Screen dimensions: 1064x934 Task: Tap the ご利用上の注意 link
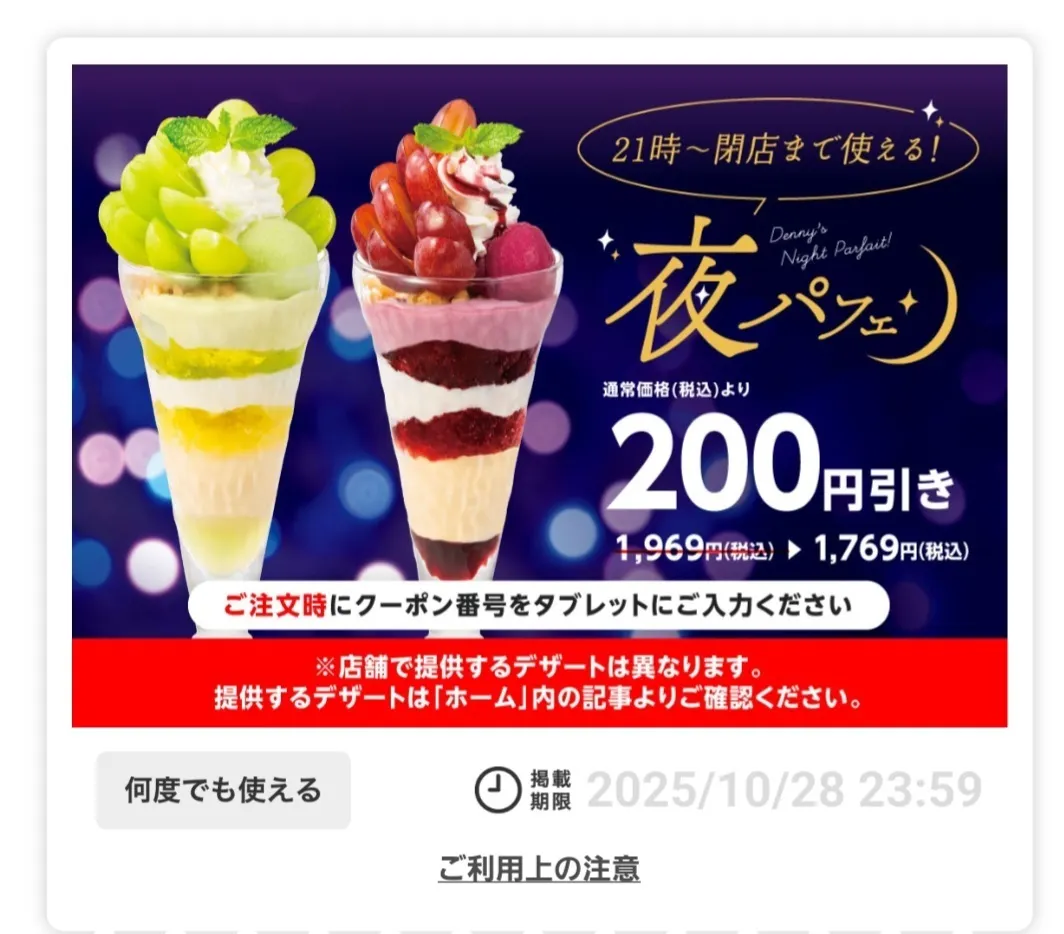pos(539,868)
